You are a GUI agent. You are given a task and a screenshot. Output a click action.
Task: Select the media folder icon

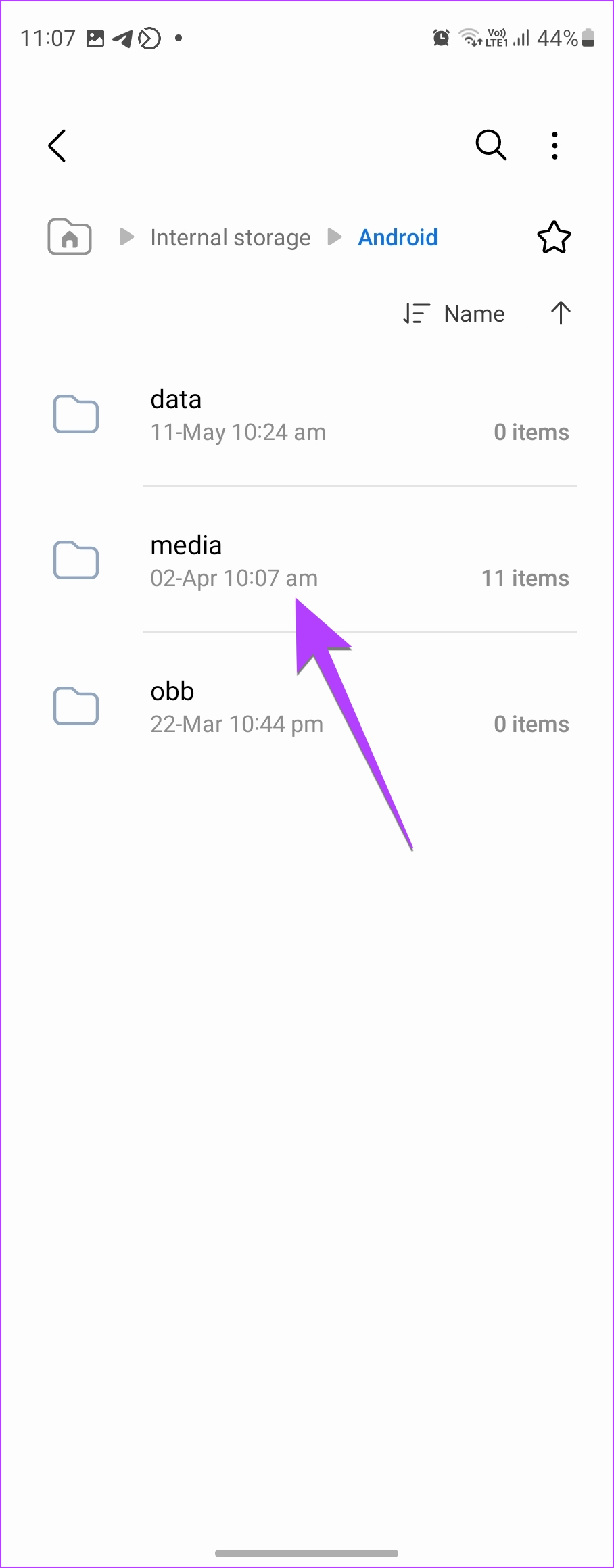pos(76,560)
